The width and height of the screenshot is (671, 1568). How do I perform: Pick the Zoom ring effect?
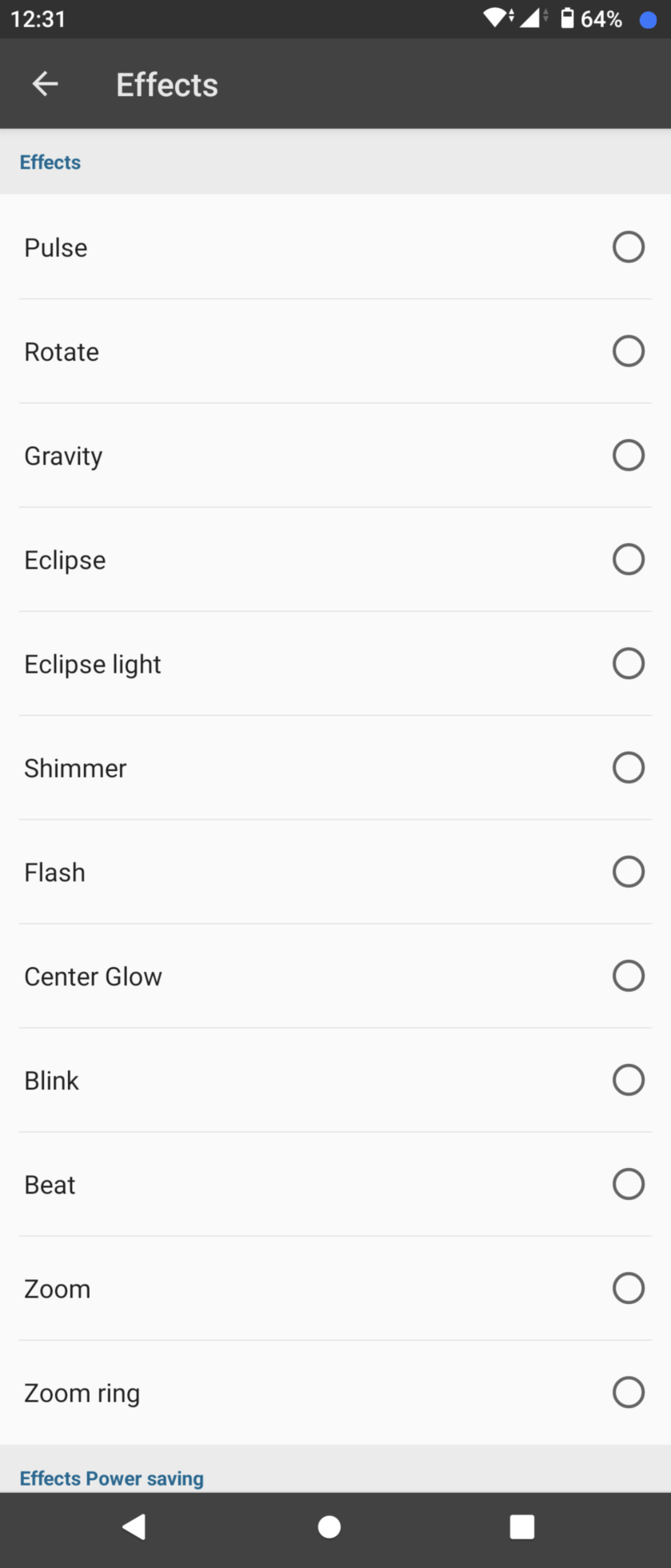[335, 1392]
